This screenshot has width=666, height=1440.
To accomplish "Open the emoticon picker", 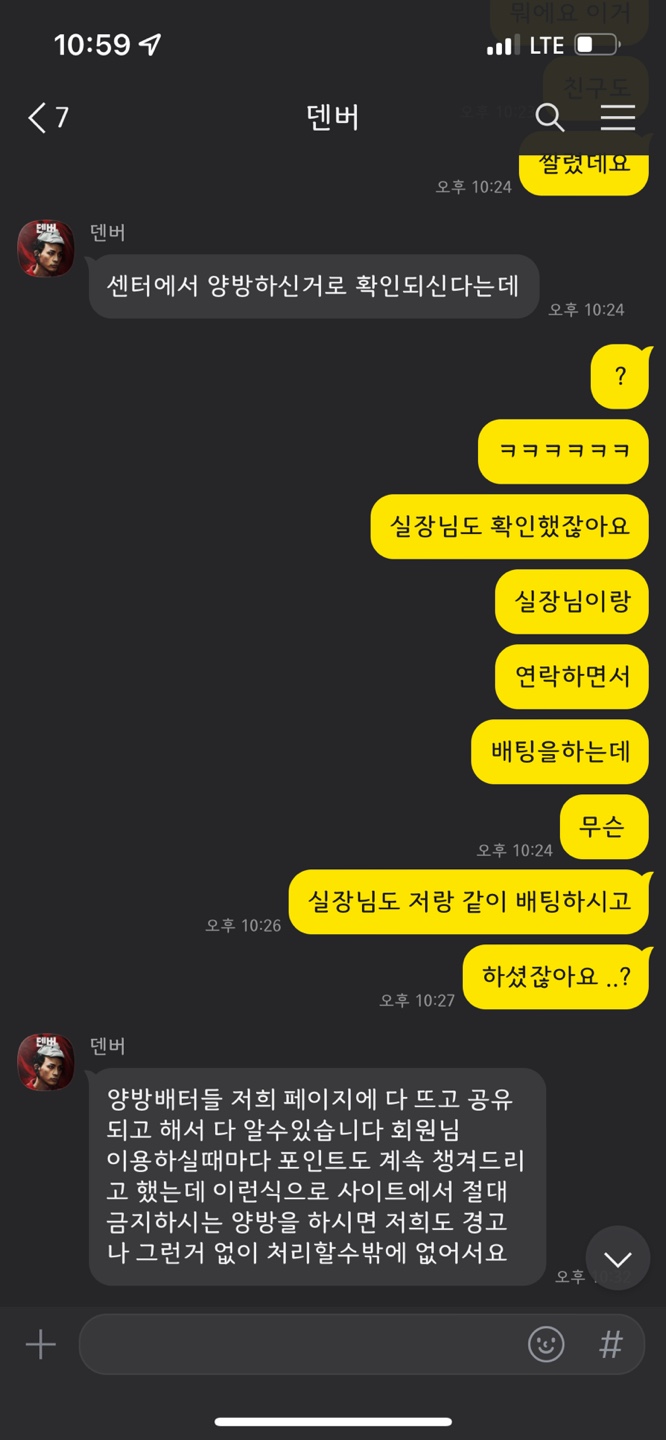I will tap(546, 1345).
